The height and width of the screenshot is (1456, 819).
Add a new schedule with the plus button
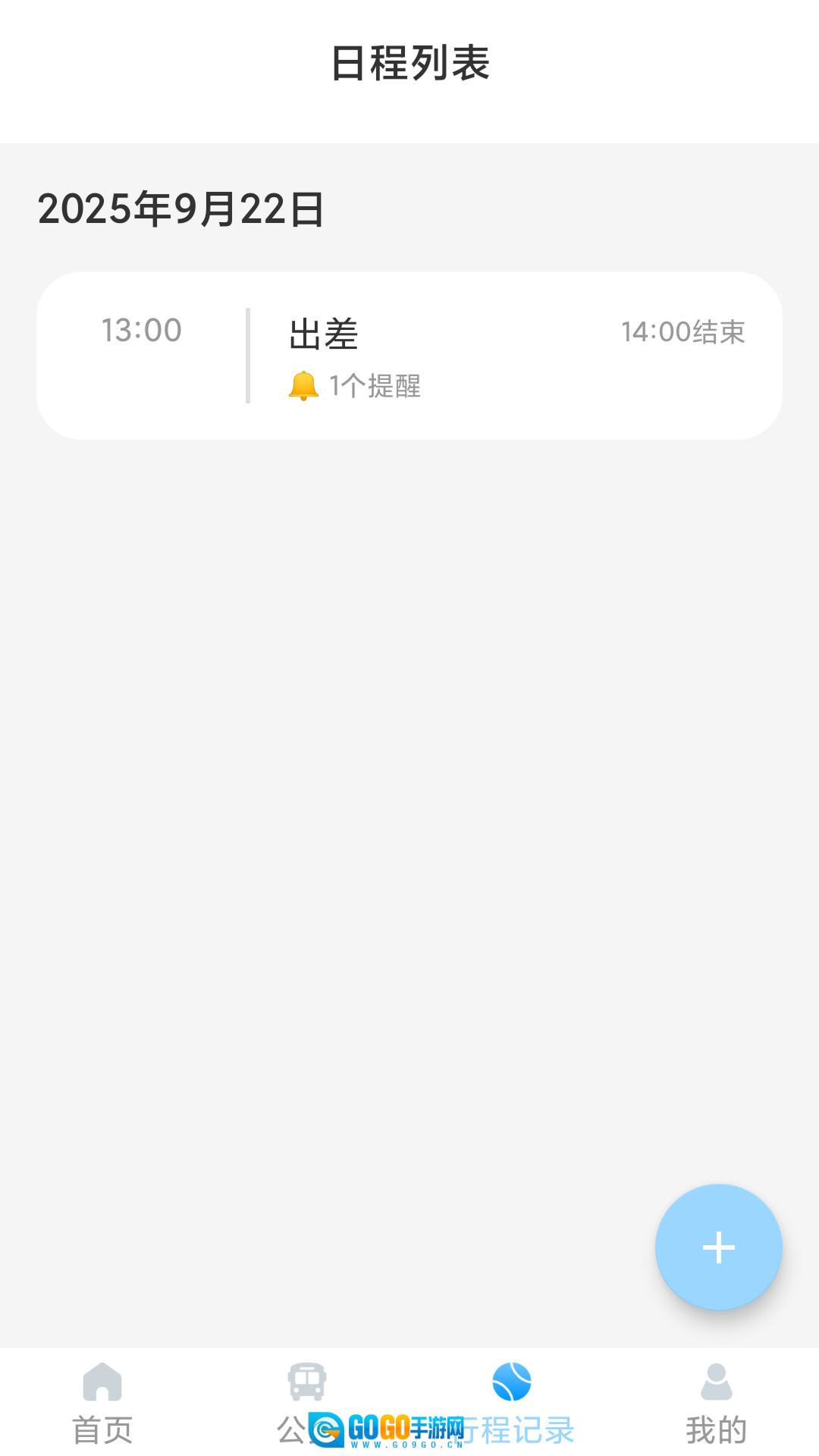coord(718,1247)
